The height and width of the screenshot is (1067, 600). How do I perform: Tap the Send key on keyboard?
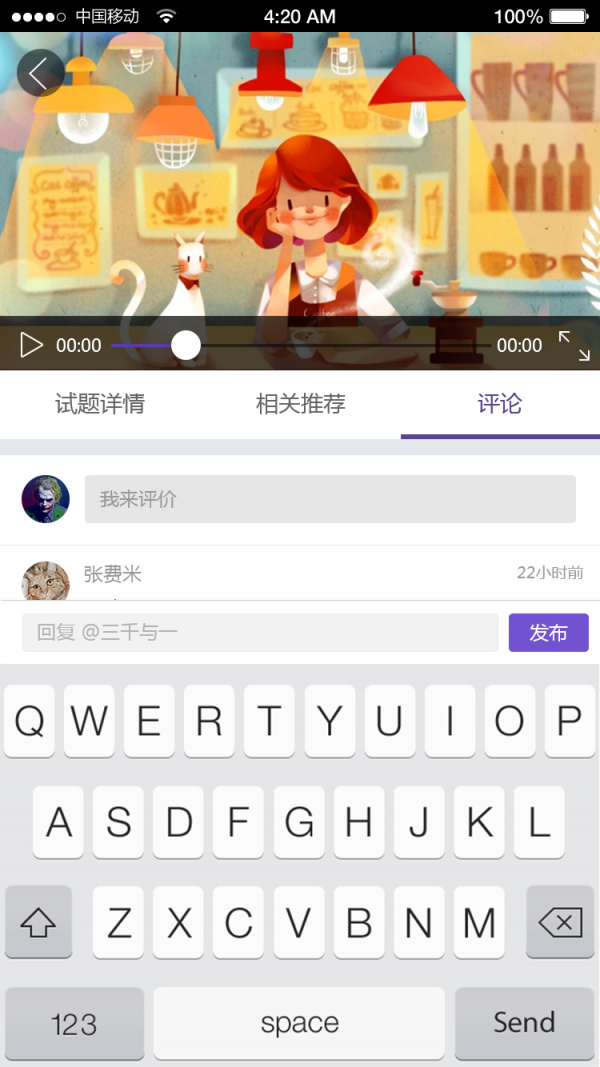[523, 1023]
